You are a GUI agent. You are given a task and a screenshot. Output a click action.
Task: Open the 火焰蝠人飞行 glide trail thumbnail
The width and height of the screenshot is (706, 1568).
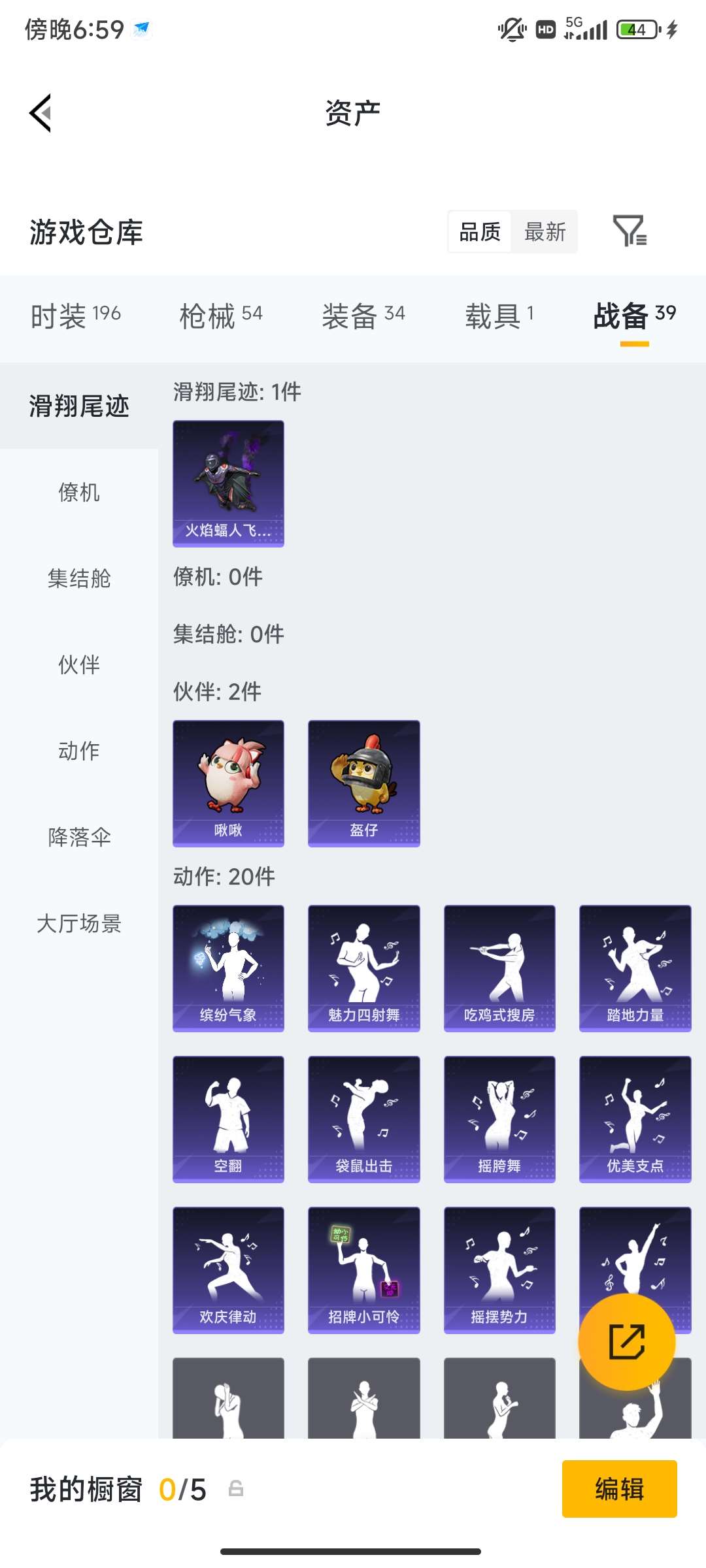[x=228, y=482]
